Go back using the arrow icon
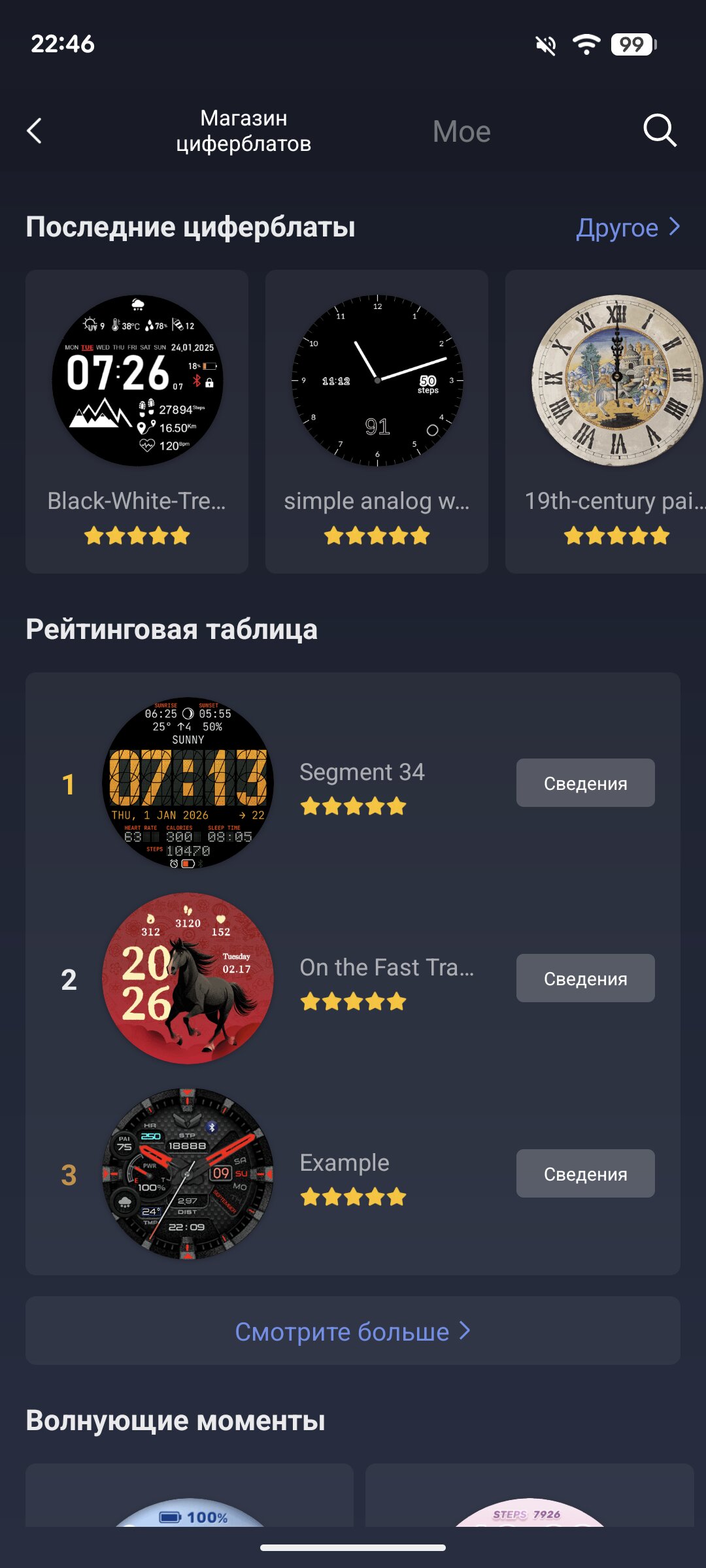The height and width of the screenshot is (1568, 706). (x=35, y=131)
